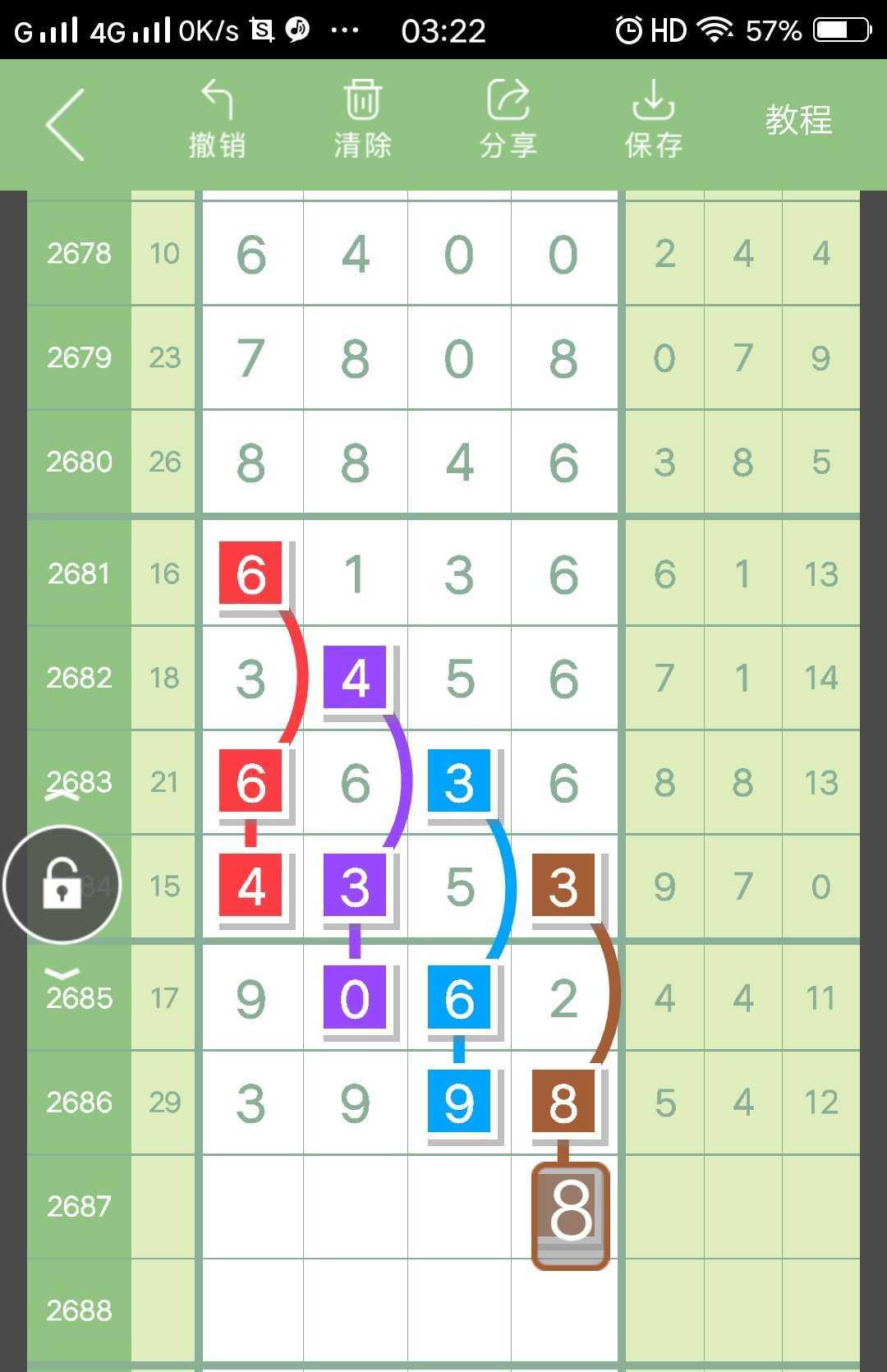Viewport: 887px width, 1372px height.
Task: Select the brown 8 in row 2687
Action: (x=571, y=1214)
